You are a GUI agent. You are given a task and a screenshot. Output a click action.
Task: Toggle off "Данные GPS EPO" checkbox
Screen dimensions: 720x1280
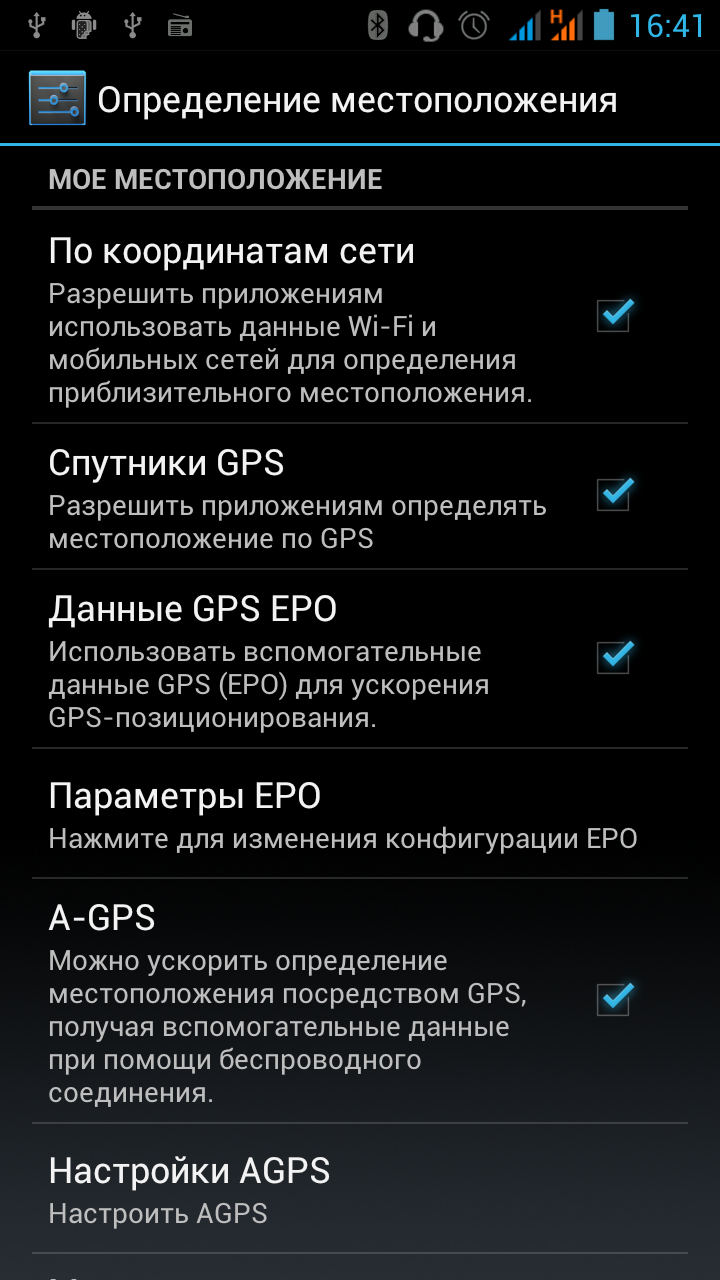pyautogui.click(x=613, y=658)
